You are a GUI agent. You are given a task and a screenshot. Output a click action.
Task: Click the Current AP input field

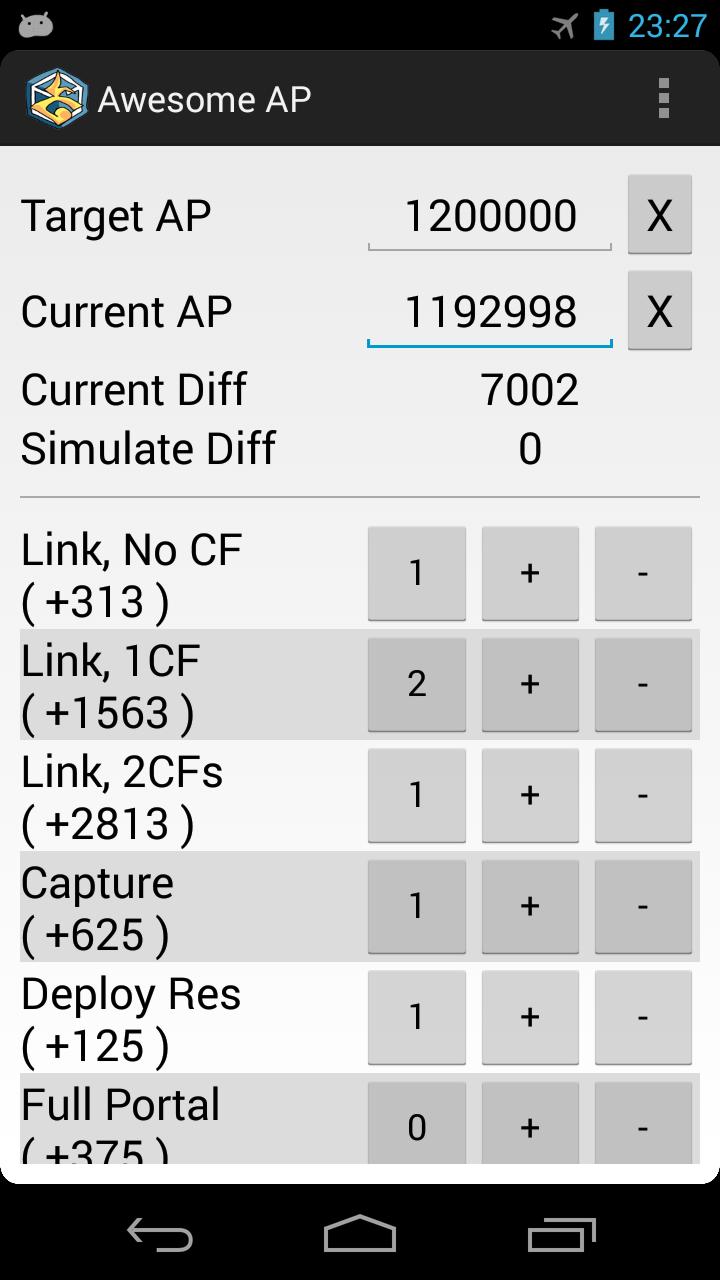tap(488, 311)
